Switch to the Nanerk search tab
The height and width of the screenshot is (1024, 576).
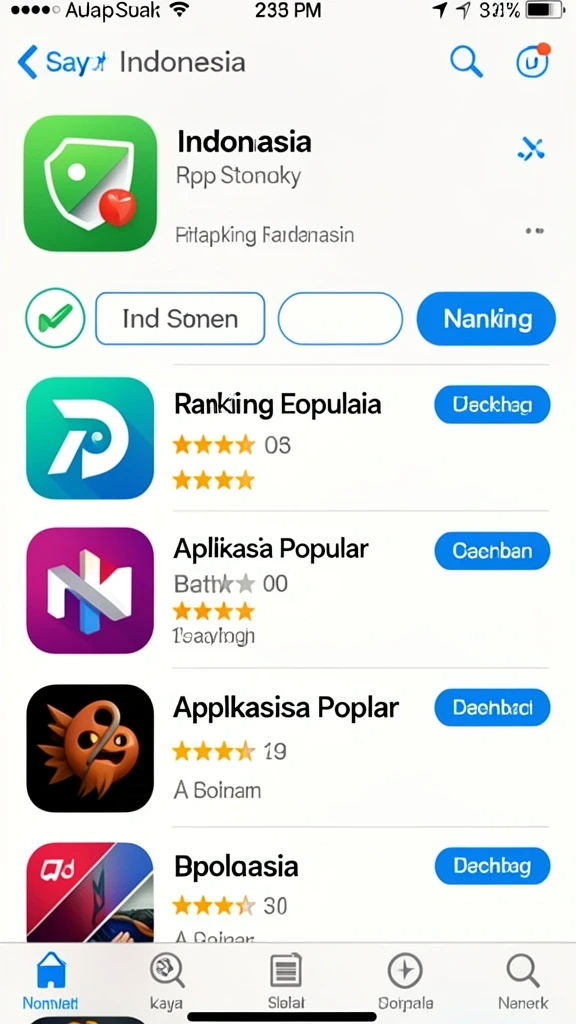[x=523, y=980]
